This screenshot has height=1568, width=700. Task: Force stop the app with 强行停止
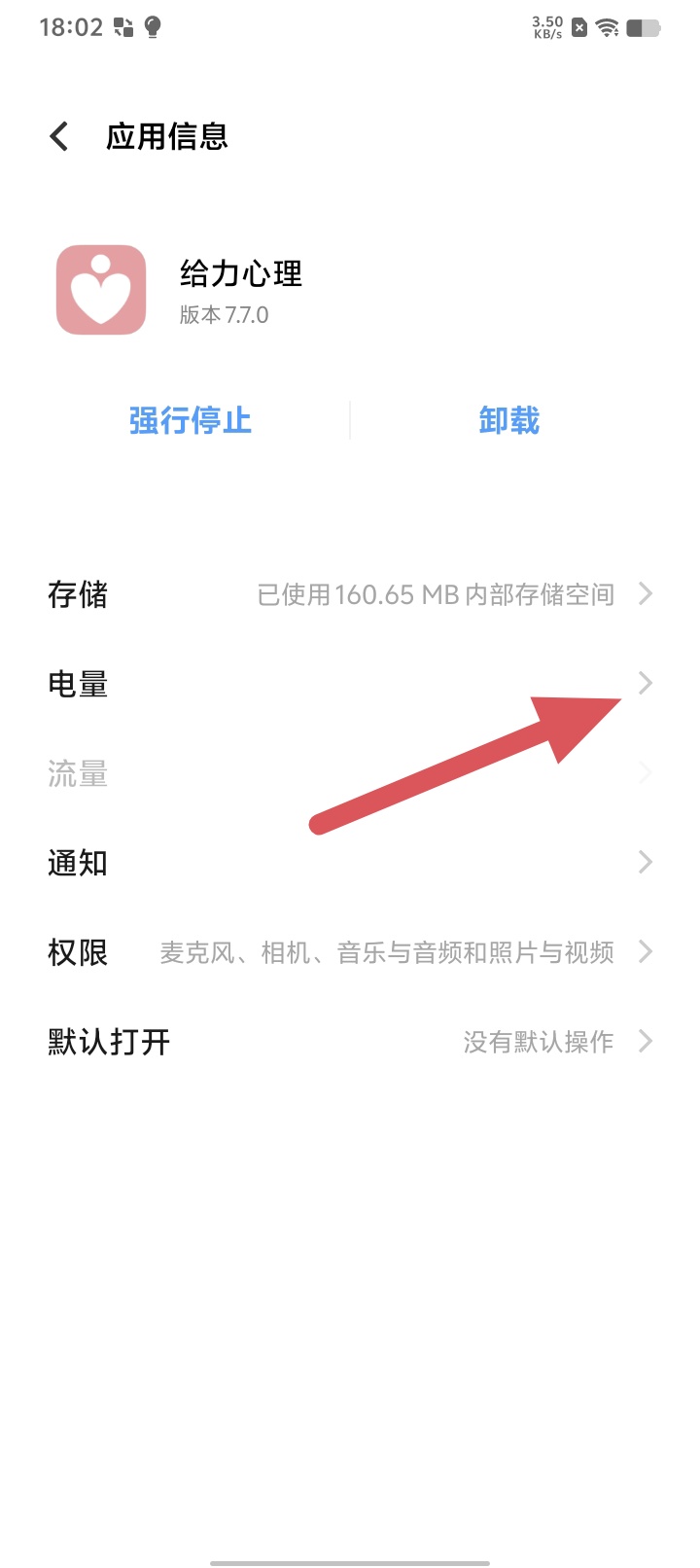[191, 421]
